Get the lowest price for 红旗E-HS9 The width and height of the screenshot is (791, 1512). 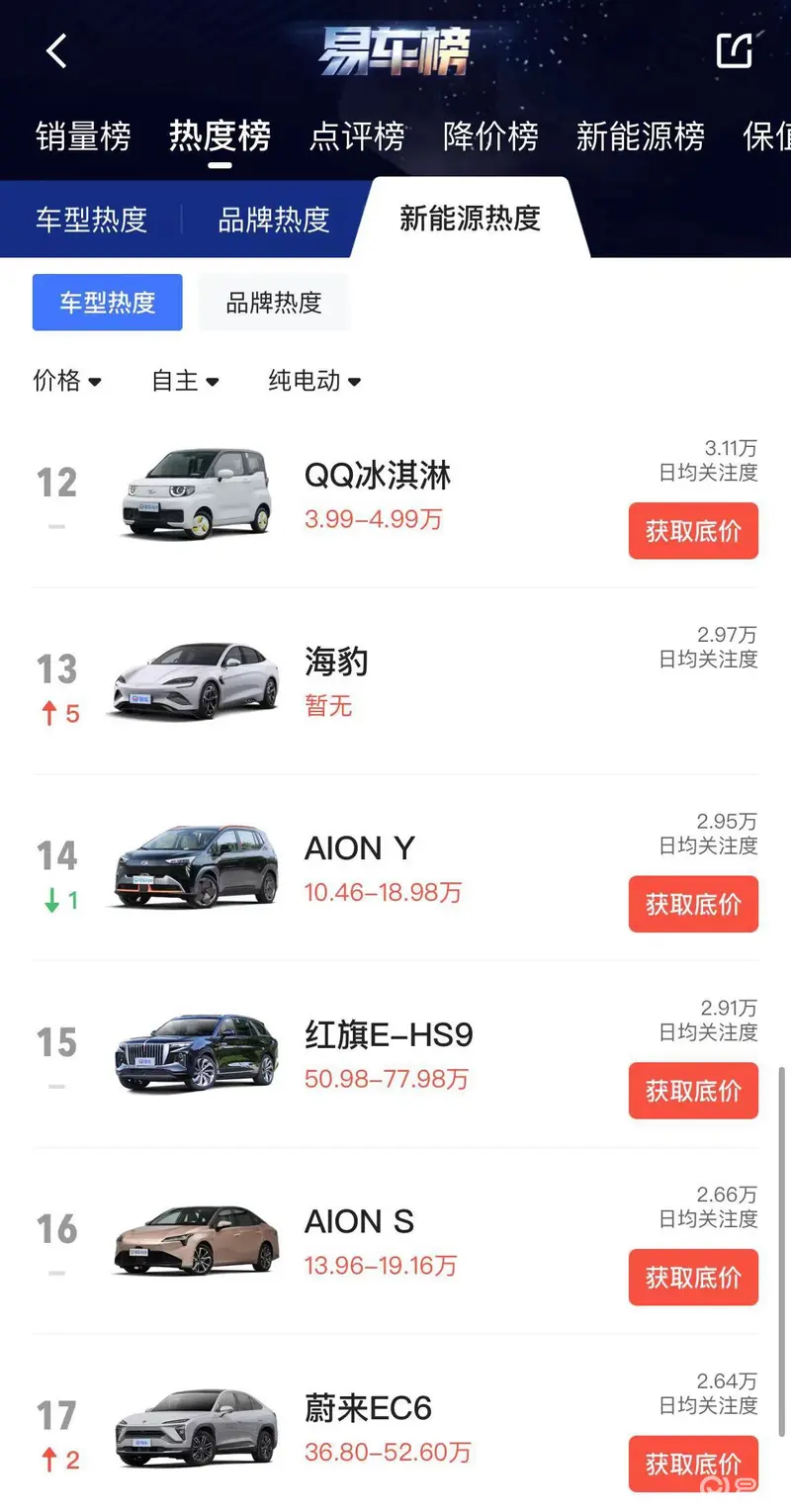(693, 1091)
